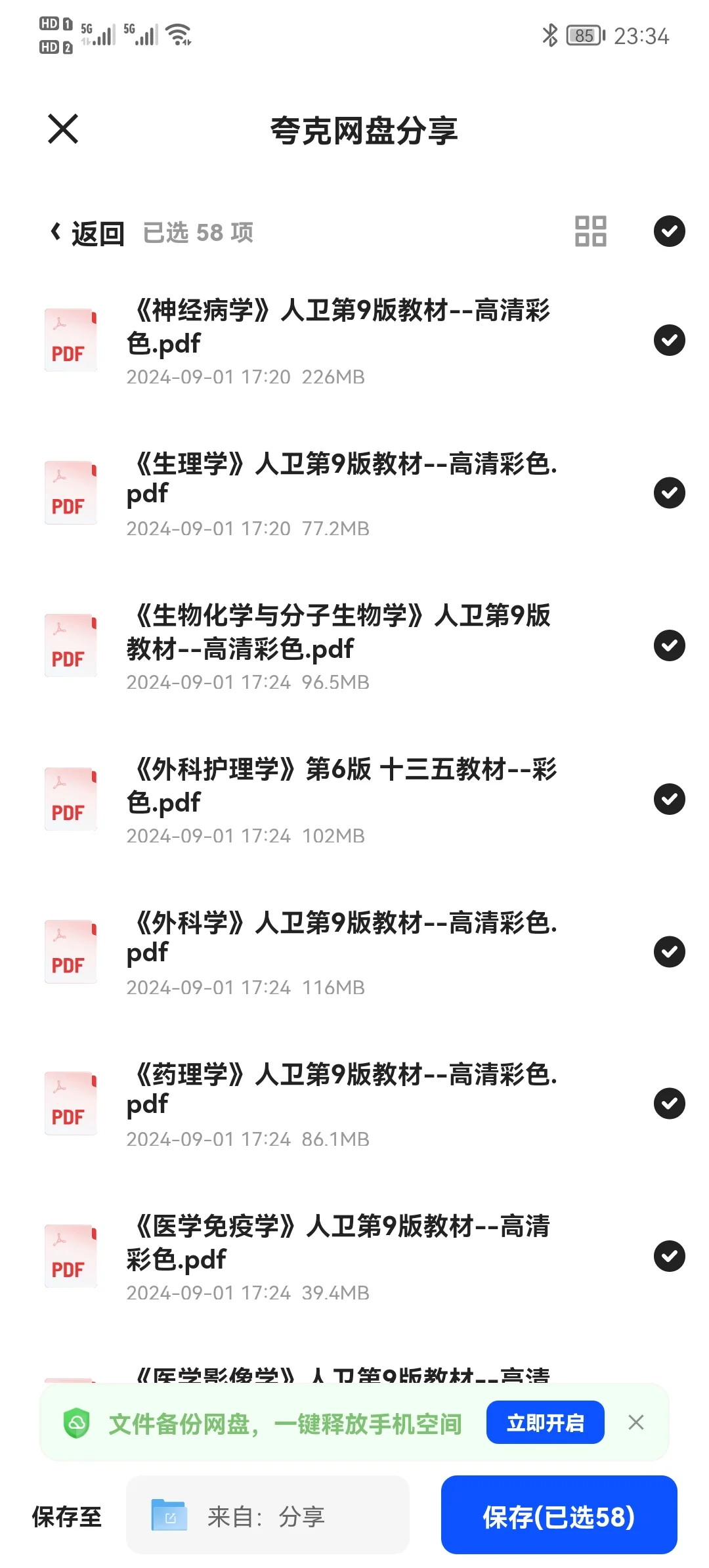Deselect 《外科护理学》 第6版 PDF
Image resolution: width=709 pixels, height=1568 pixels.
(x=670, y=799)
